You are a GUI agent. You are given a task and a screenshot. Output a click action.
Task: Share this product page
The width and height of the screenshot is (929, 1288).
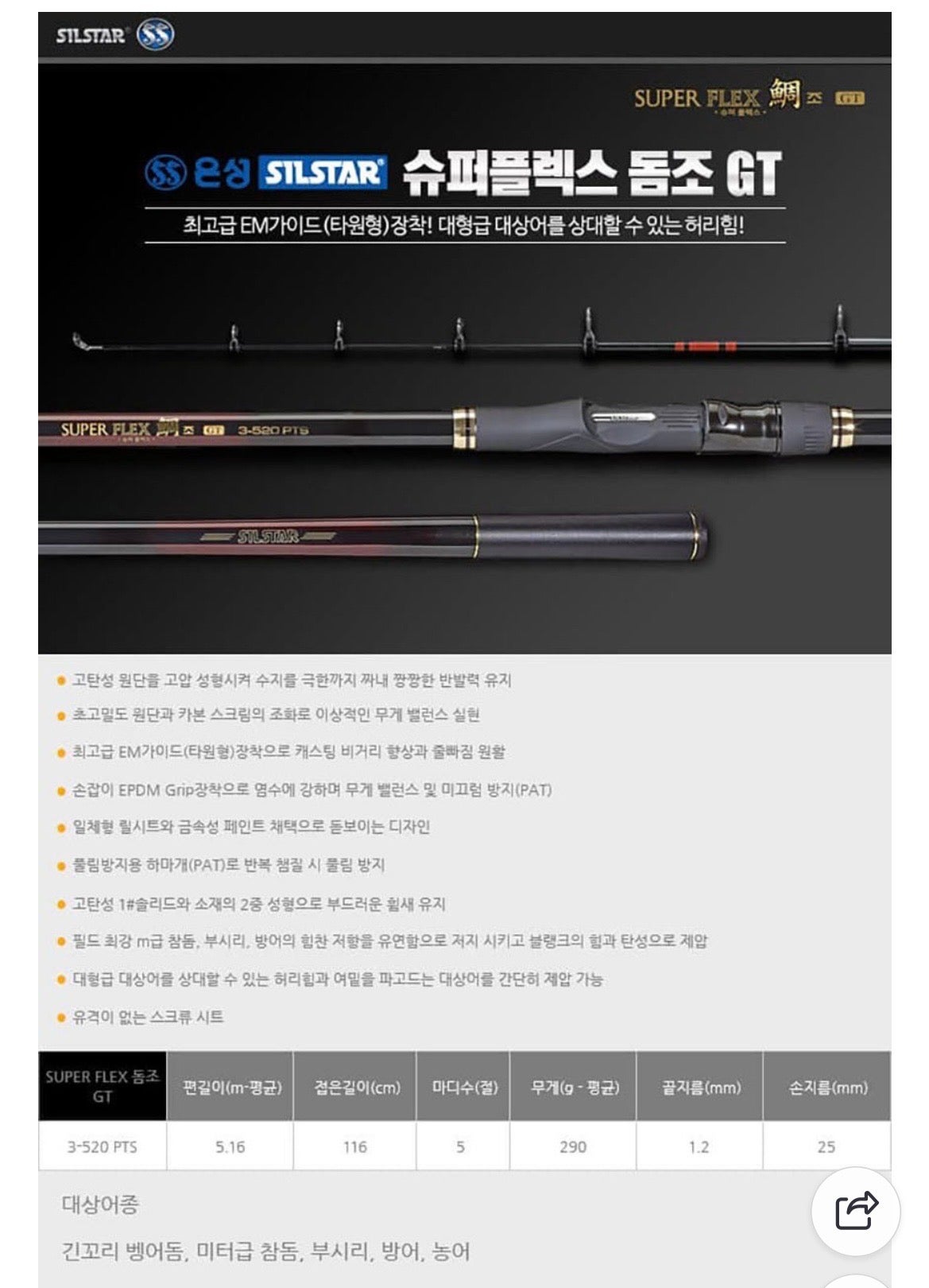pyautogui.click(x=856, y=1211)
